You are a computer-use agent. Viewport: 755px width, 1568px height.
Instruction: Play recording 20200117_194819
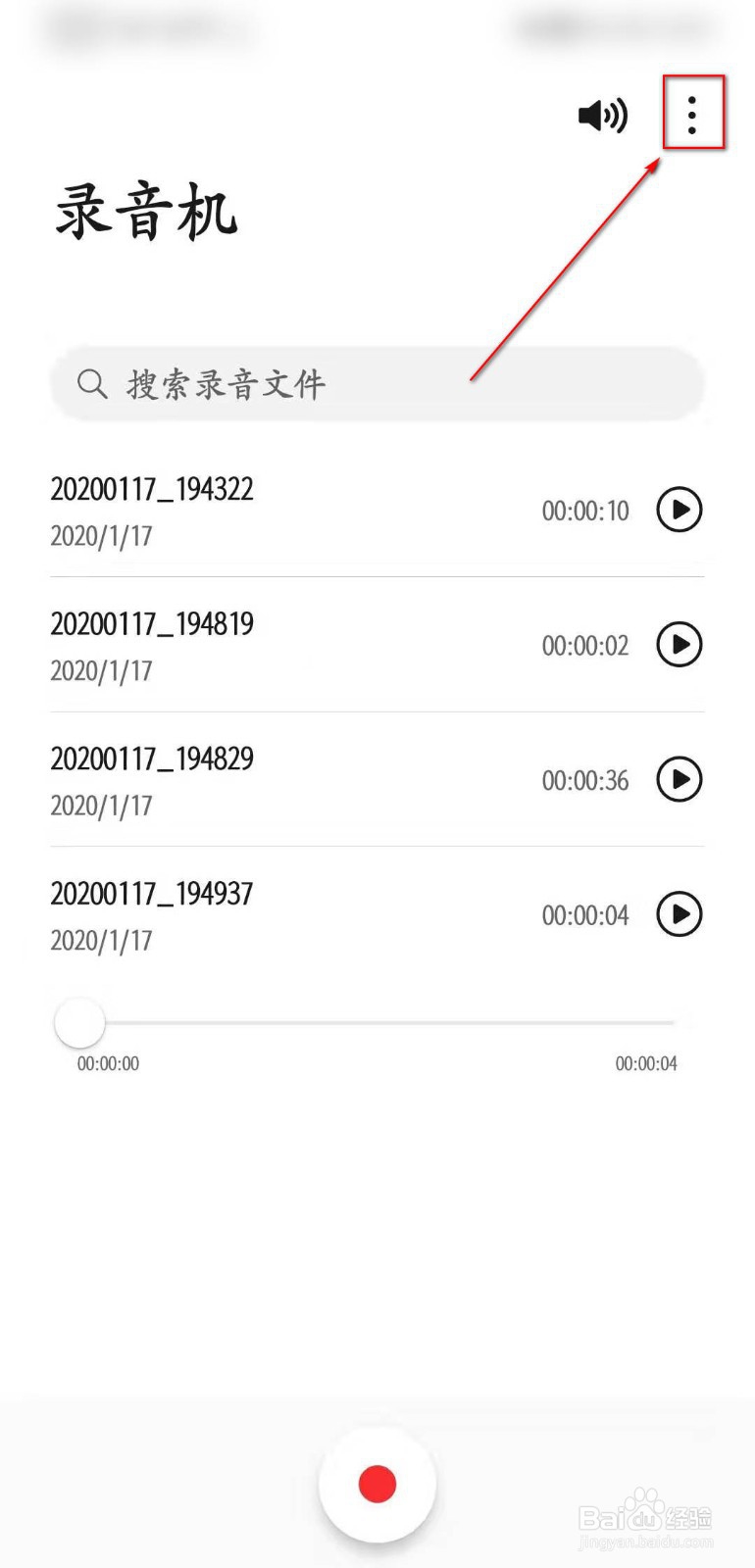point(679,645)
